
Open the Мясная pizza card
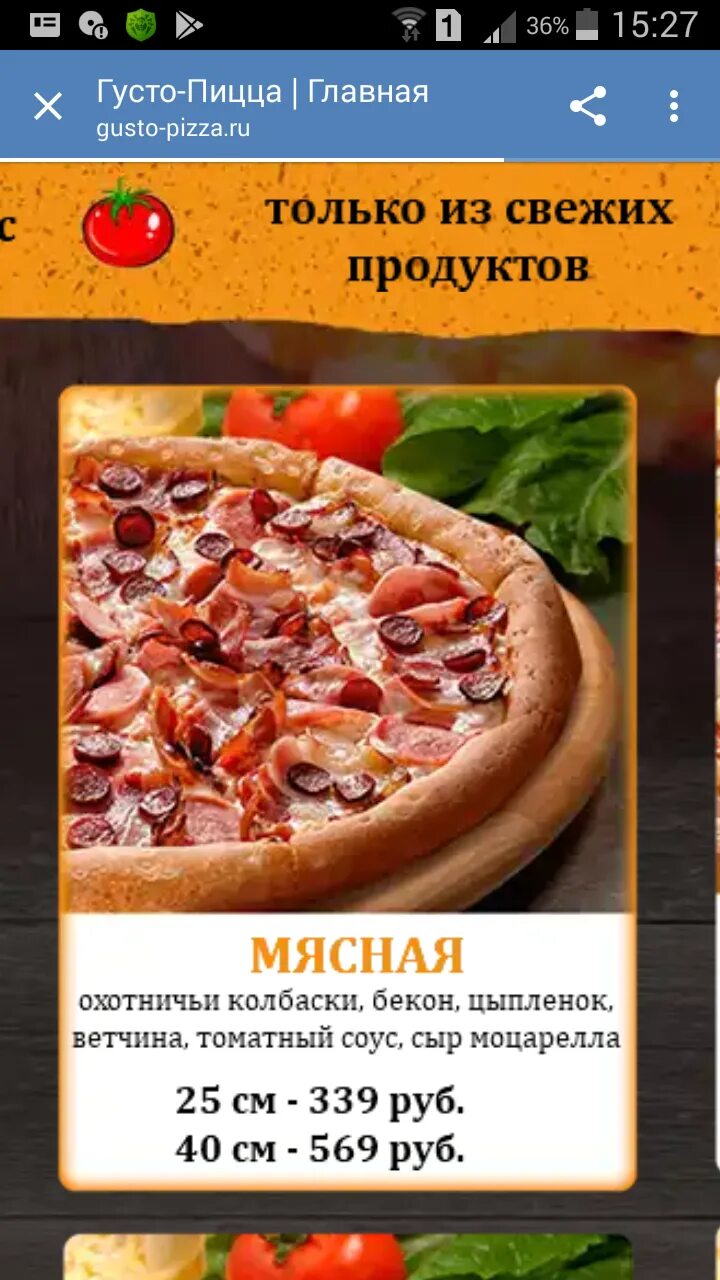click(347, 788)
